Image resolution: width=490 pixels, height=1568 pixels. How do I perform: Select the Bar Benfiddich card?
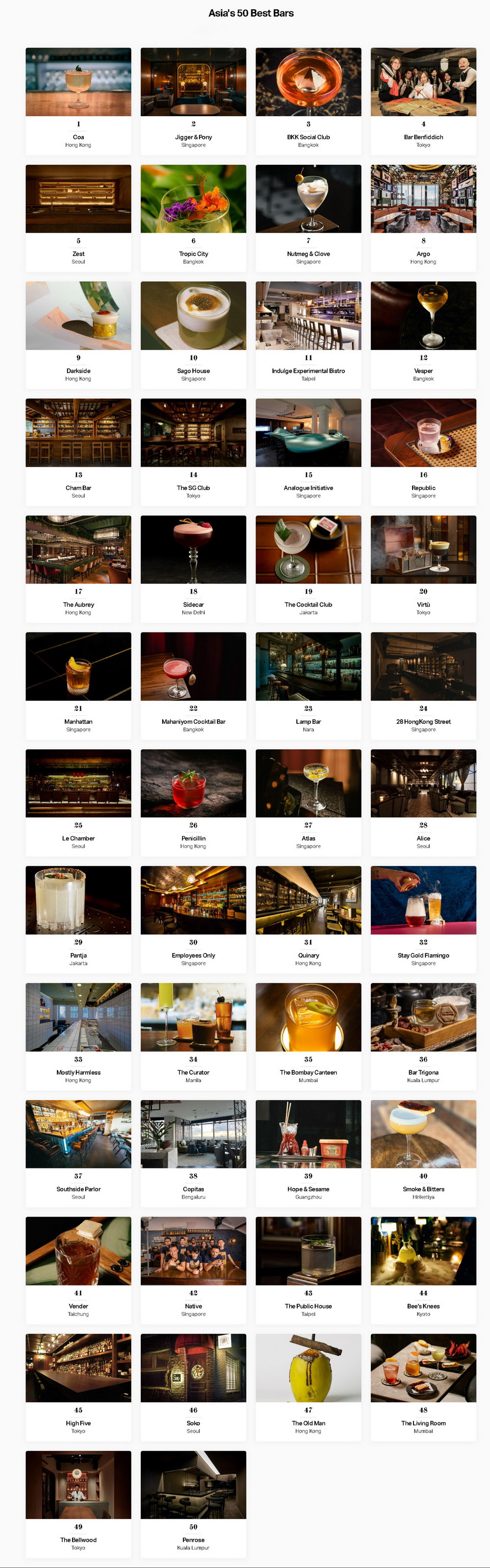tap(423, 101)
